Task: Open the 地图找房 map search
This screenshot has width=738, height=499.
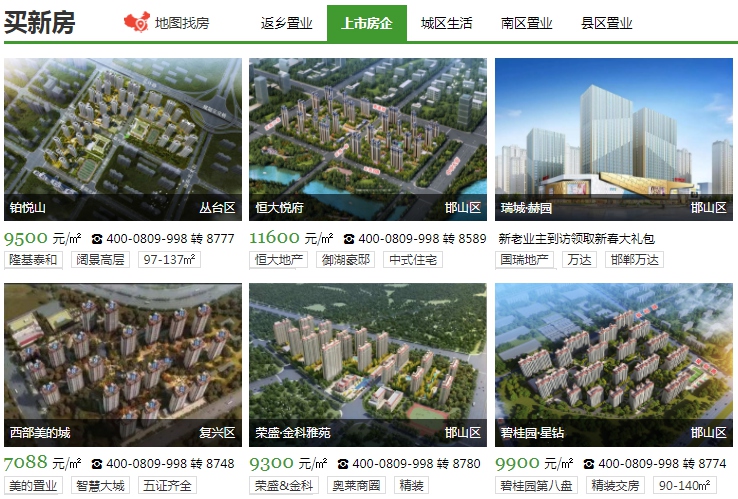Action: (x=166, y=23)
